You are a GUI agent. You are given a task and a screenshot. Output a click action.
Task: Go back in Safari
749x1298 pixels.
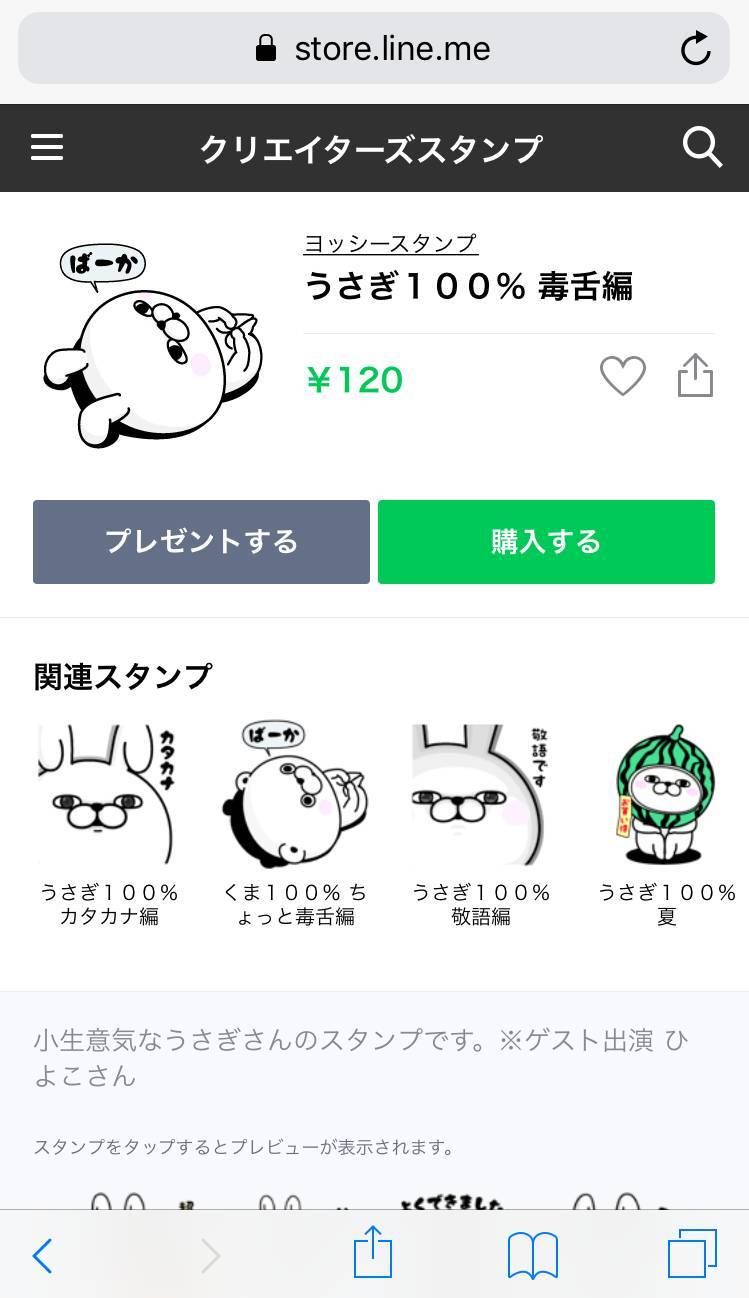click(42, 1255)
